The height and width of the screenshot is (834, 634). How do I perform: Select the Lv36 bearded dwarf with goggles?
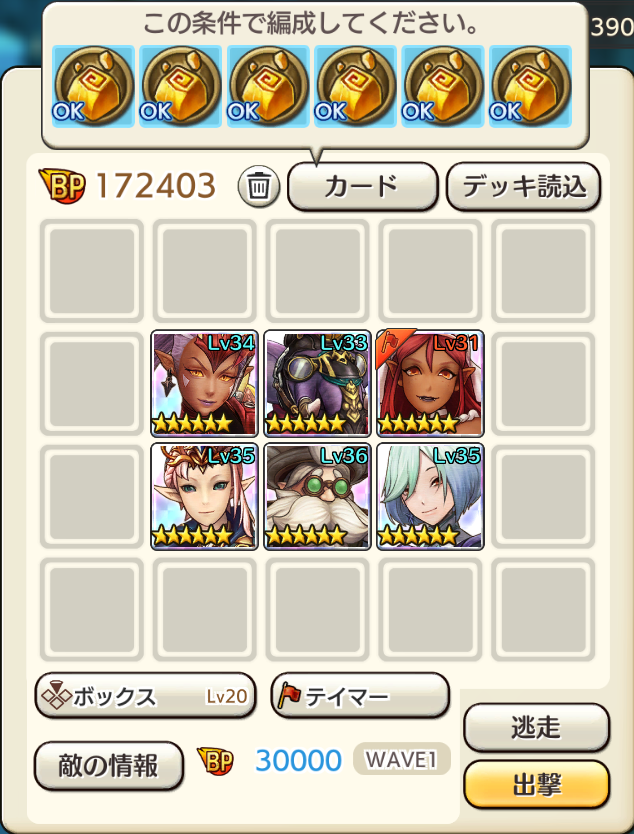tap(317, 496)
